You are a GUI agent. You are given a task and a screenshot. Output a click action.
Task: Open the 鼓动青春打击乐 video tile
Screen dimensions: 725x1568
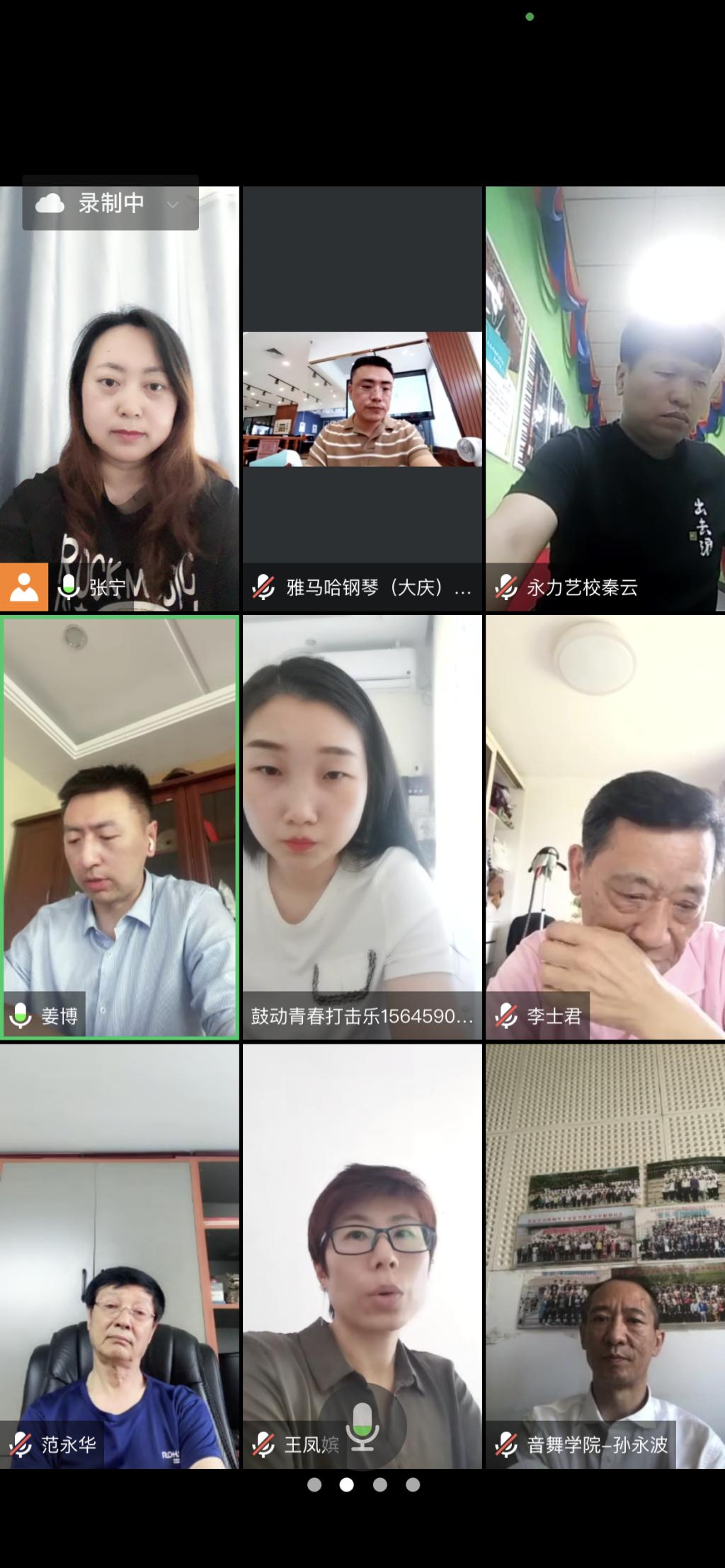(x=362, y=826)
